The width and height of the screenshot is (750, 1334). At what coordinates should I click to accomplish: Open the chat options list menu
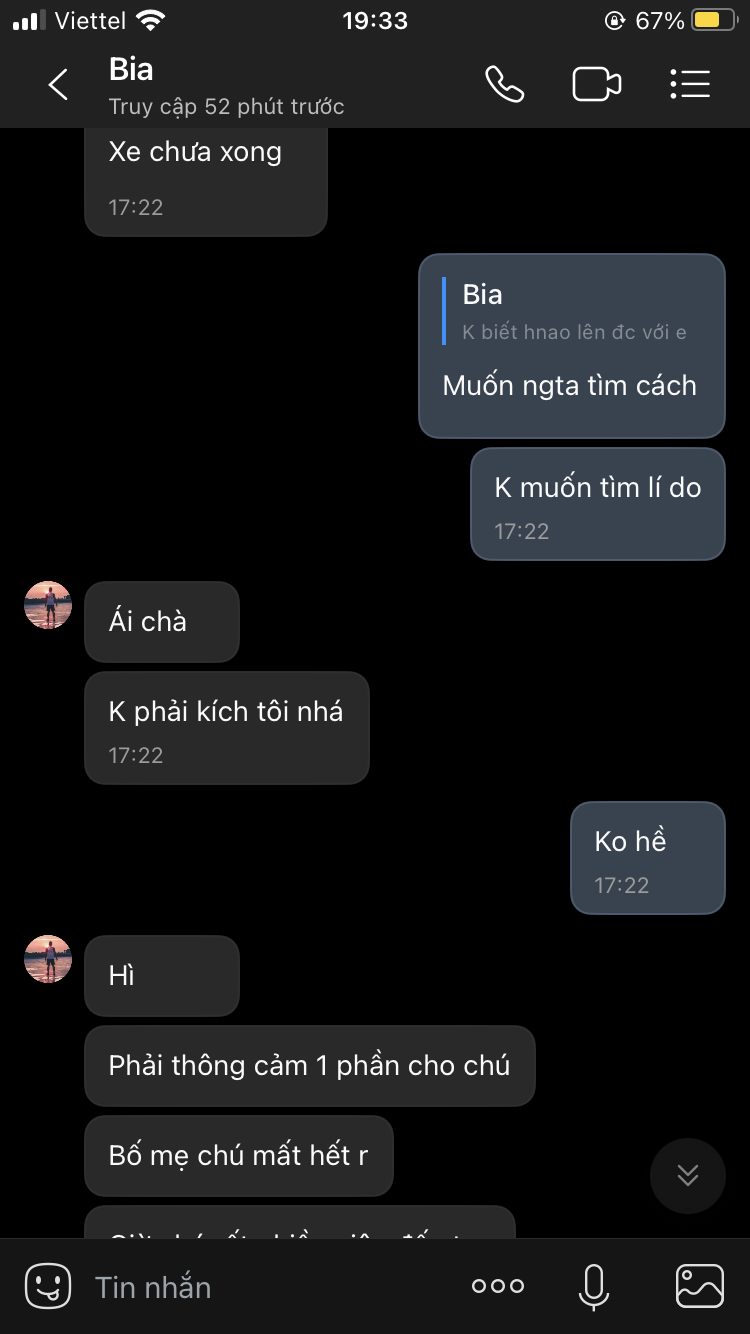point(690,85)
